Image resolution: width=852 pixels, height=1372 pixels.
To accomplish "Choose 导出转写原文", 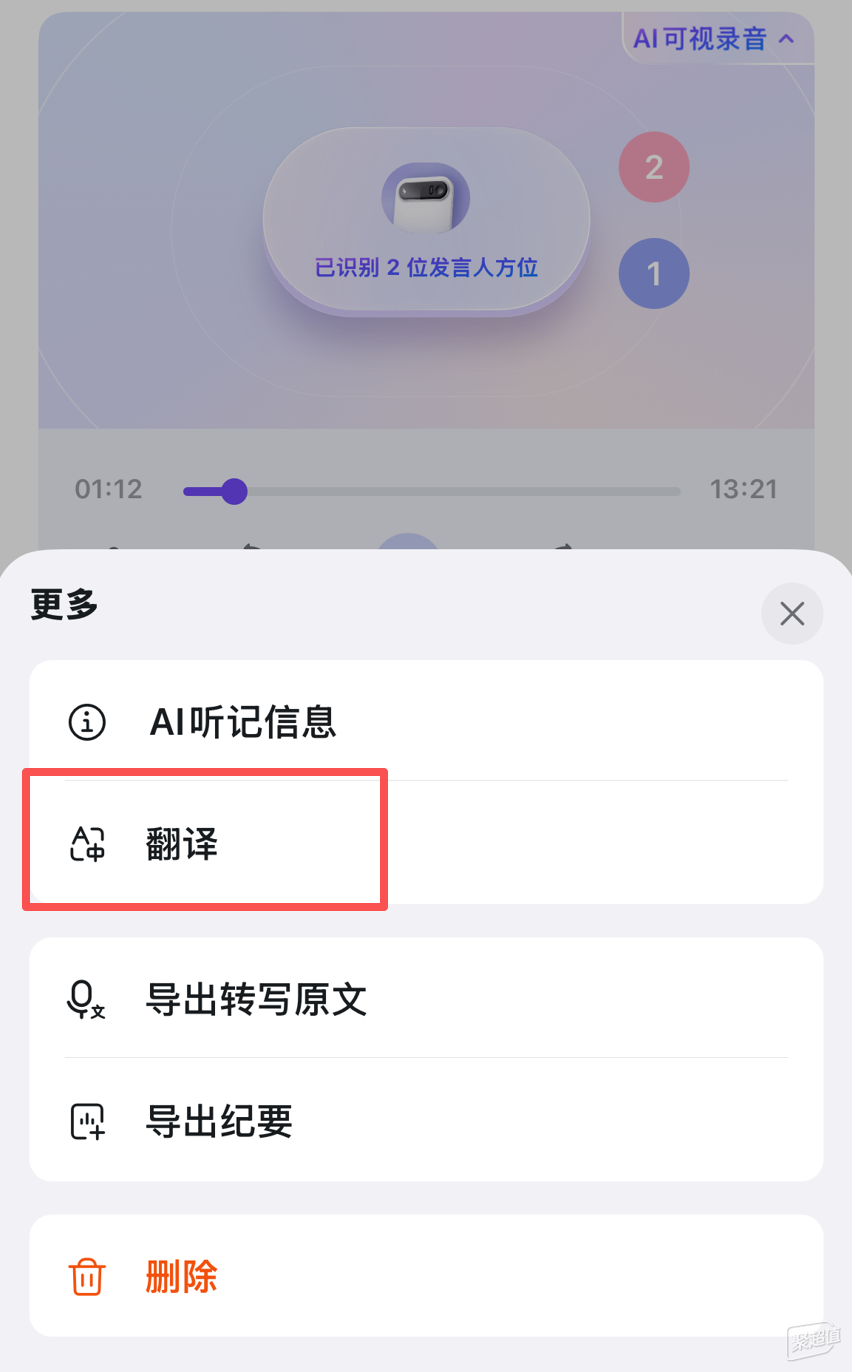I will (426, 998).
